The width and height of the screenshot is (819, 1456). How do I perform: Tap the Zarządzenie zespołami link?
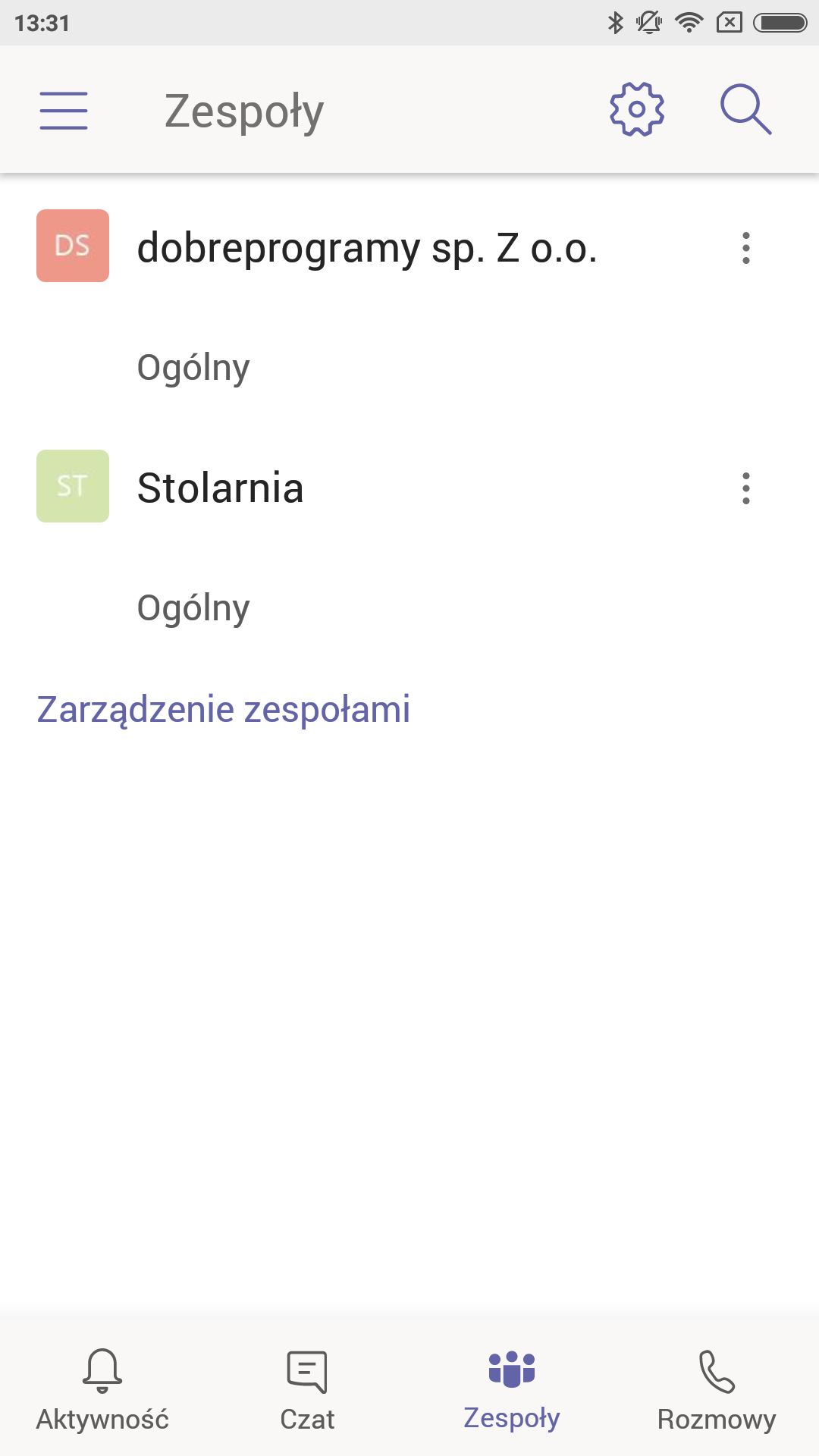point(223,711)
